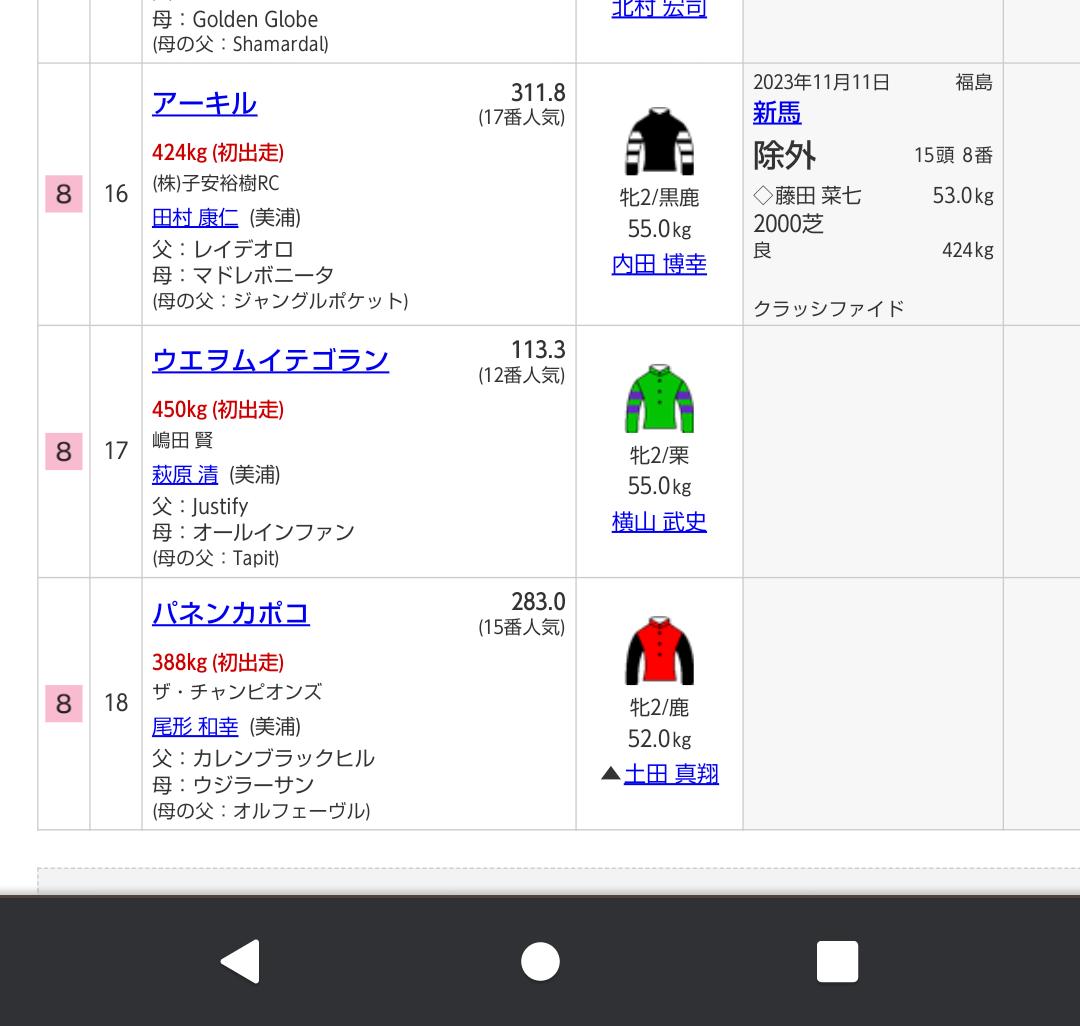Screen dimensions: 1080x1026
Task: Open trainer 尾形 和幸 profile
Action: pyautogui.click(x=195, y=727)
